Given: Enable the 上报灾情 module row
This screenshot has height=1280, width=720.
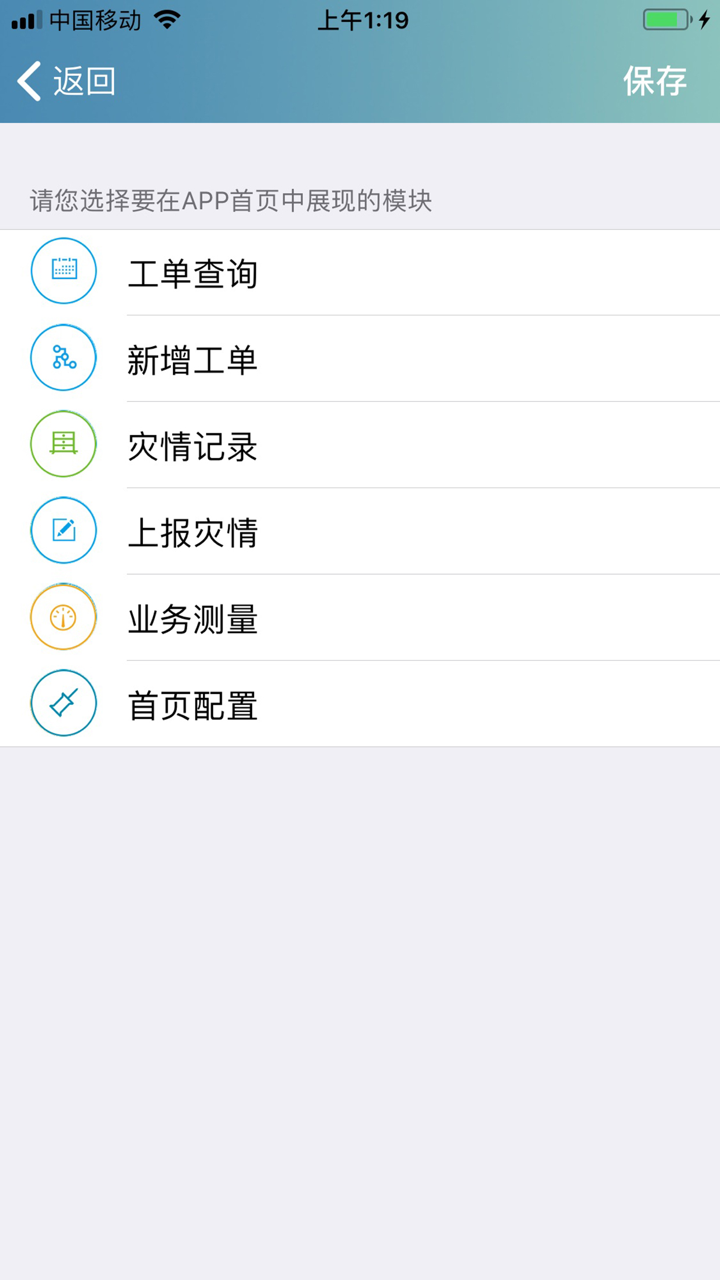Looking at the screenshot, I should click(360, 532).
